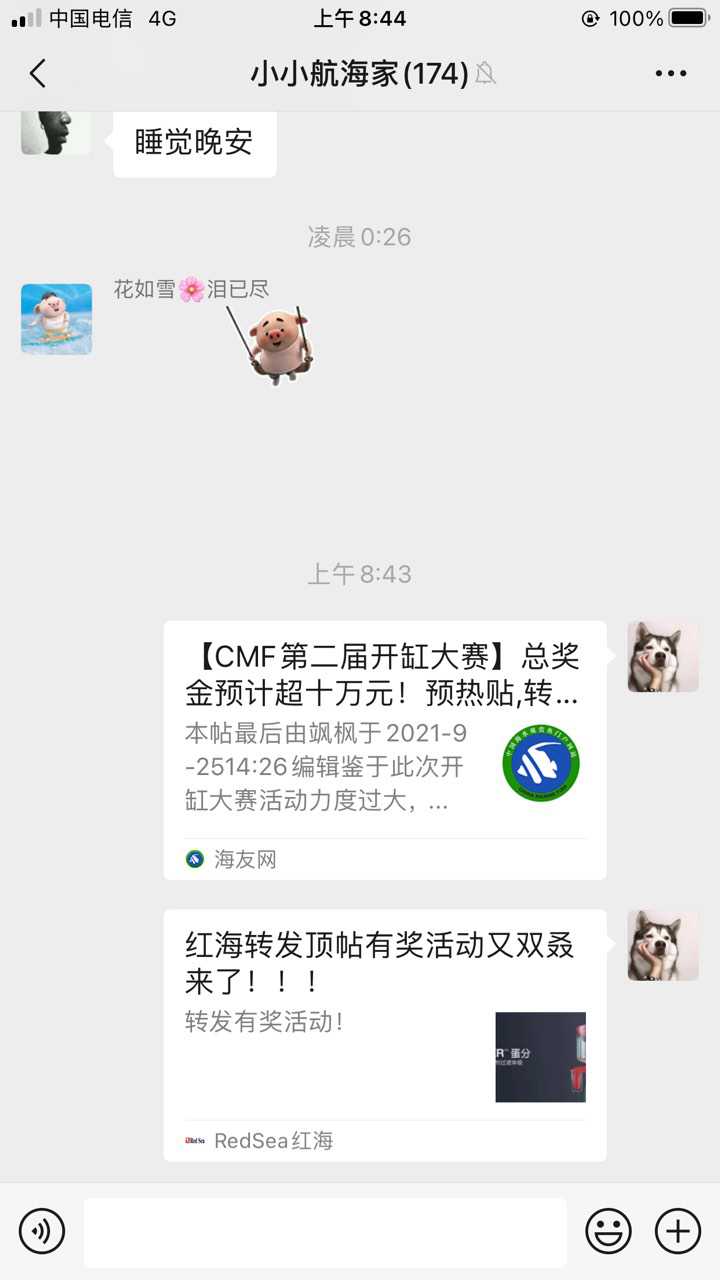Screen dimensions: 720x1280
Task: Go back to the chat list
Action: 38,73
